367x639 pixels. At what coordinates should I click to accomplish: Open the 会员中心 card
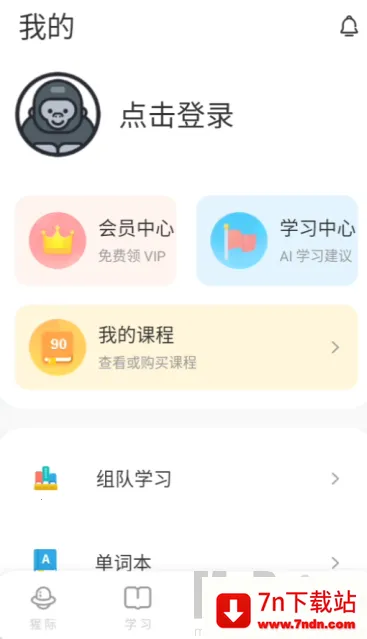point(96,240)
